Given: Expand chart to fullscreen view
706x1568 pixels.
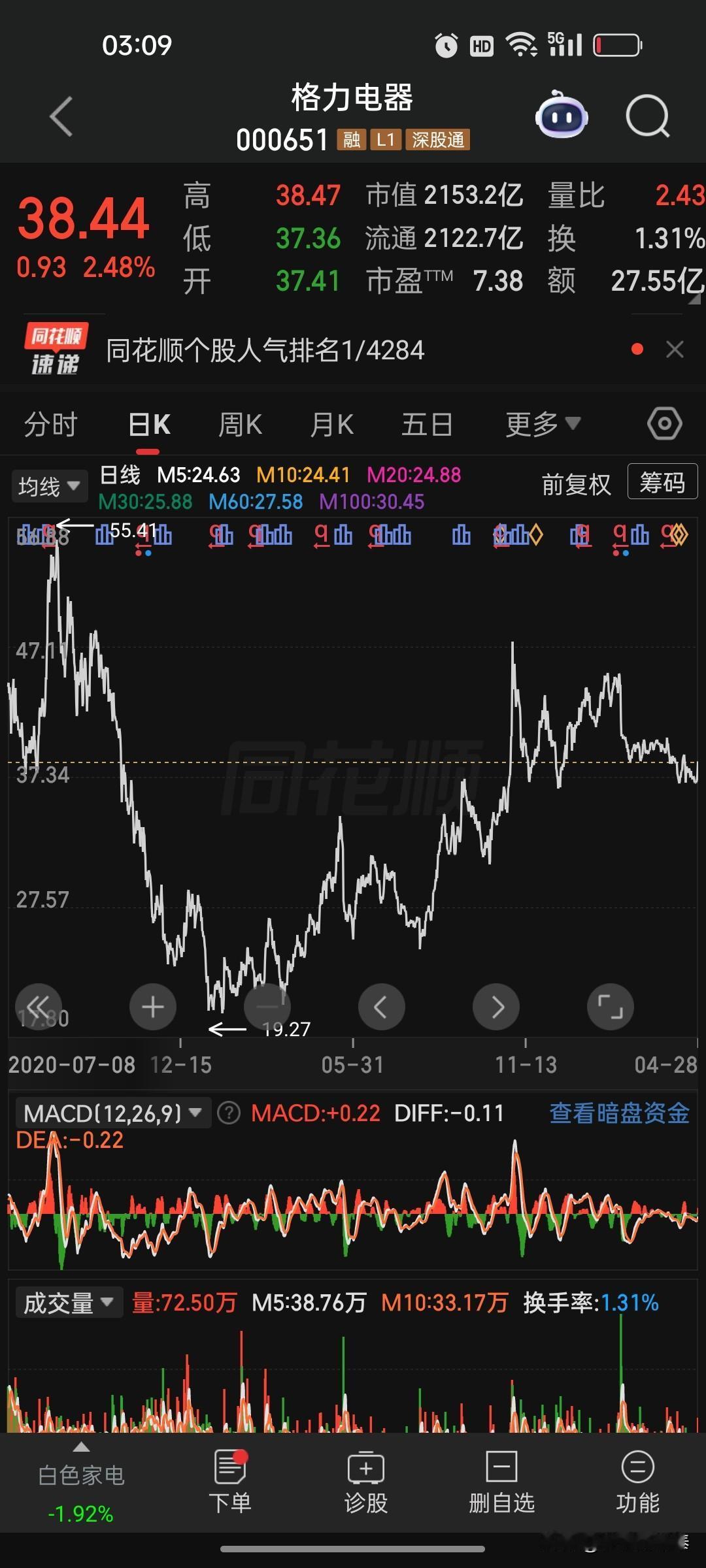Looking at the screenshot, I should pos(610,1007).
